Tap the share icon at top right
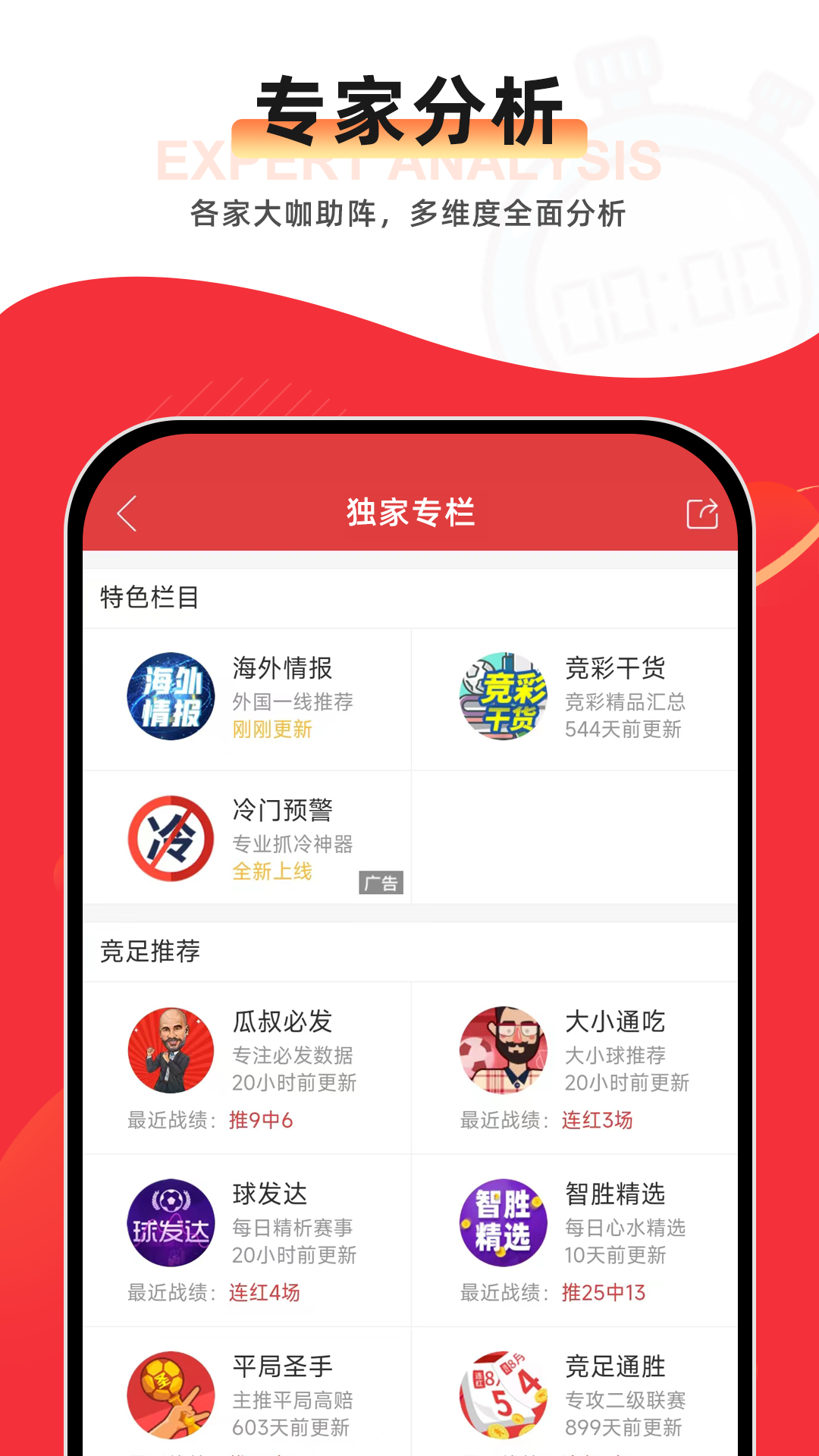This screenshot has width=819, height=1456. click(702, 512)
